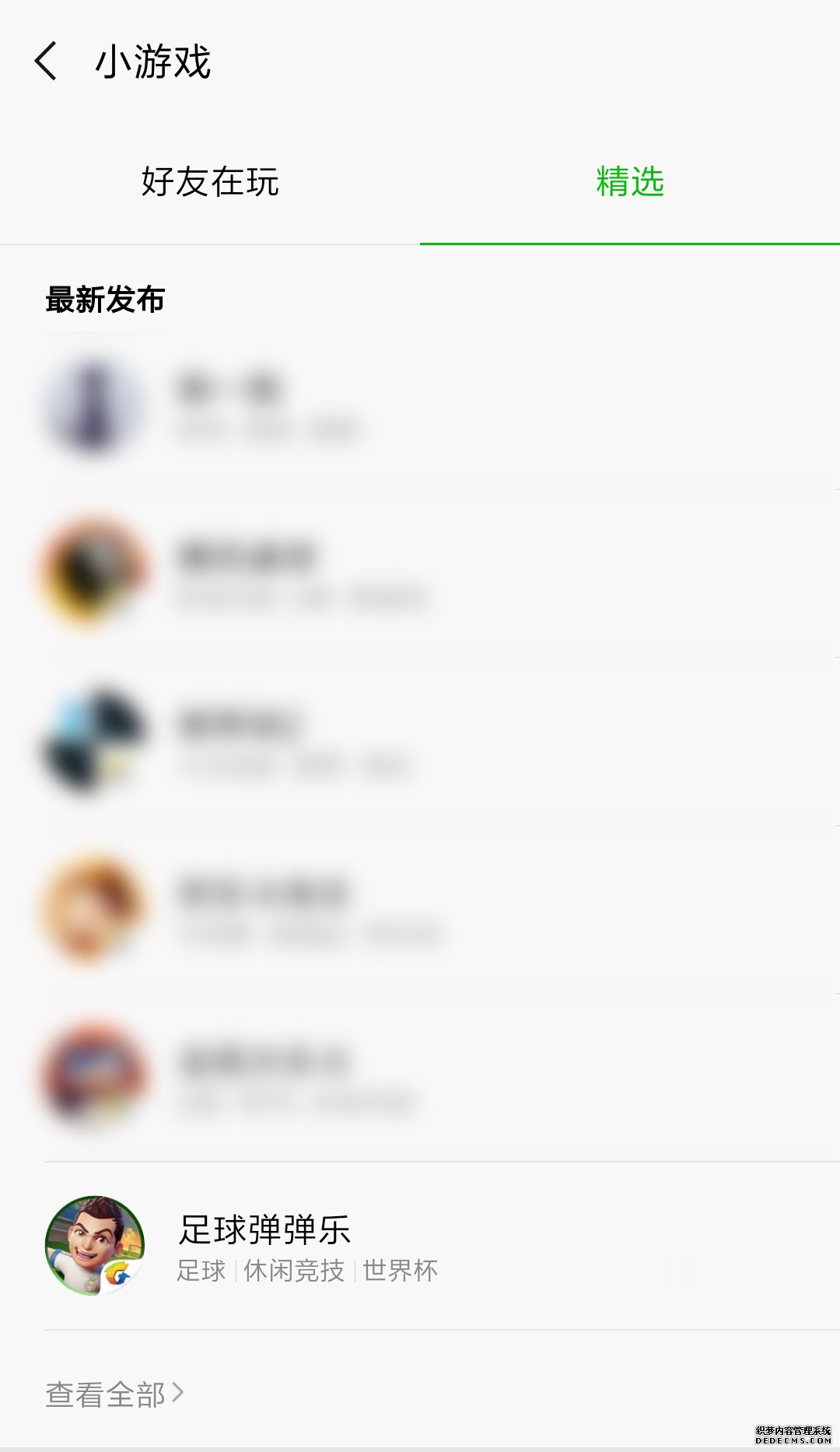
Task: Go back from 小游戏 page
Action: [x=47, y=61]
